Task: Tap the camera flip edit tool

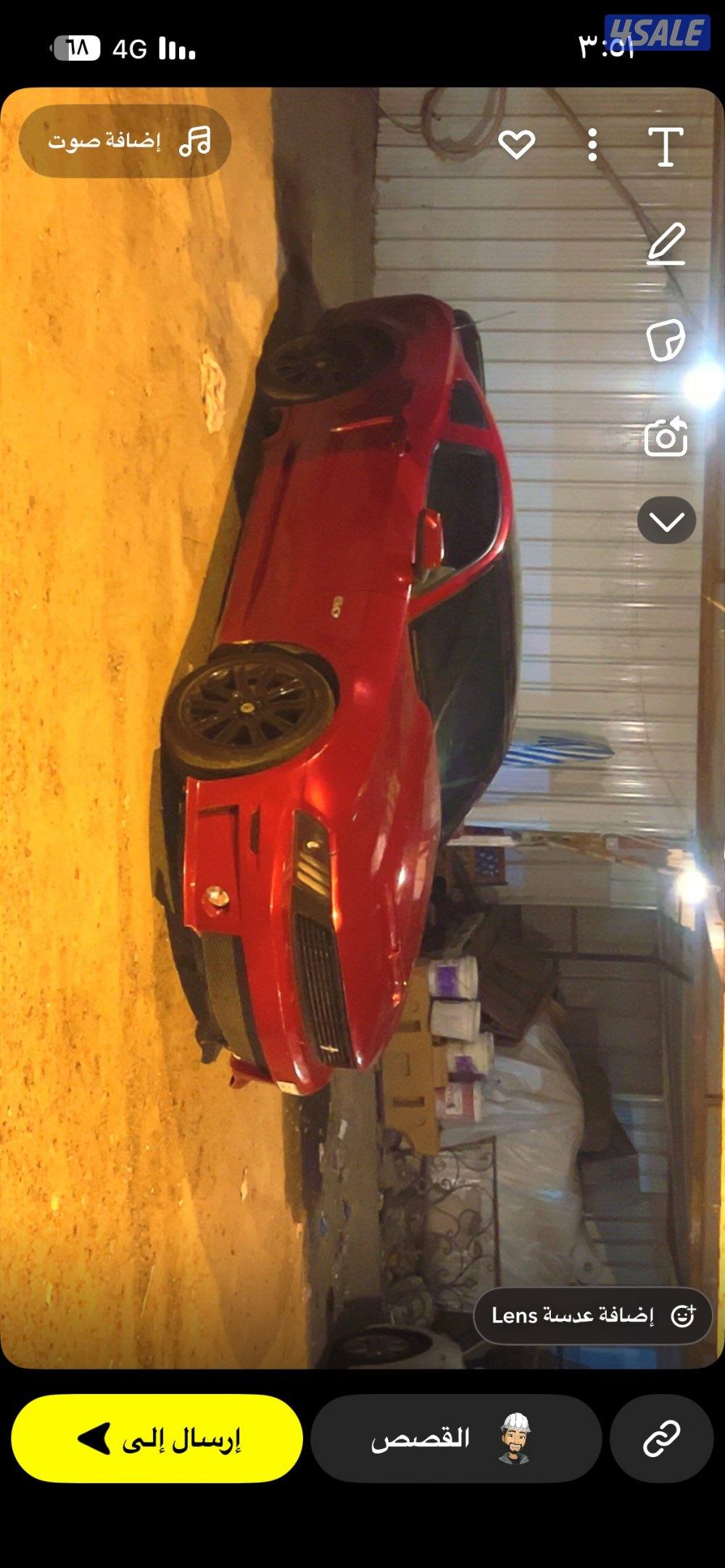Action: 666,436
